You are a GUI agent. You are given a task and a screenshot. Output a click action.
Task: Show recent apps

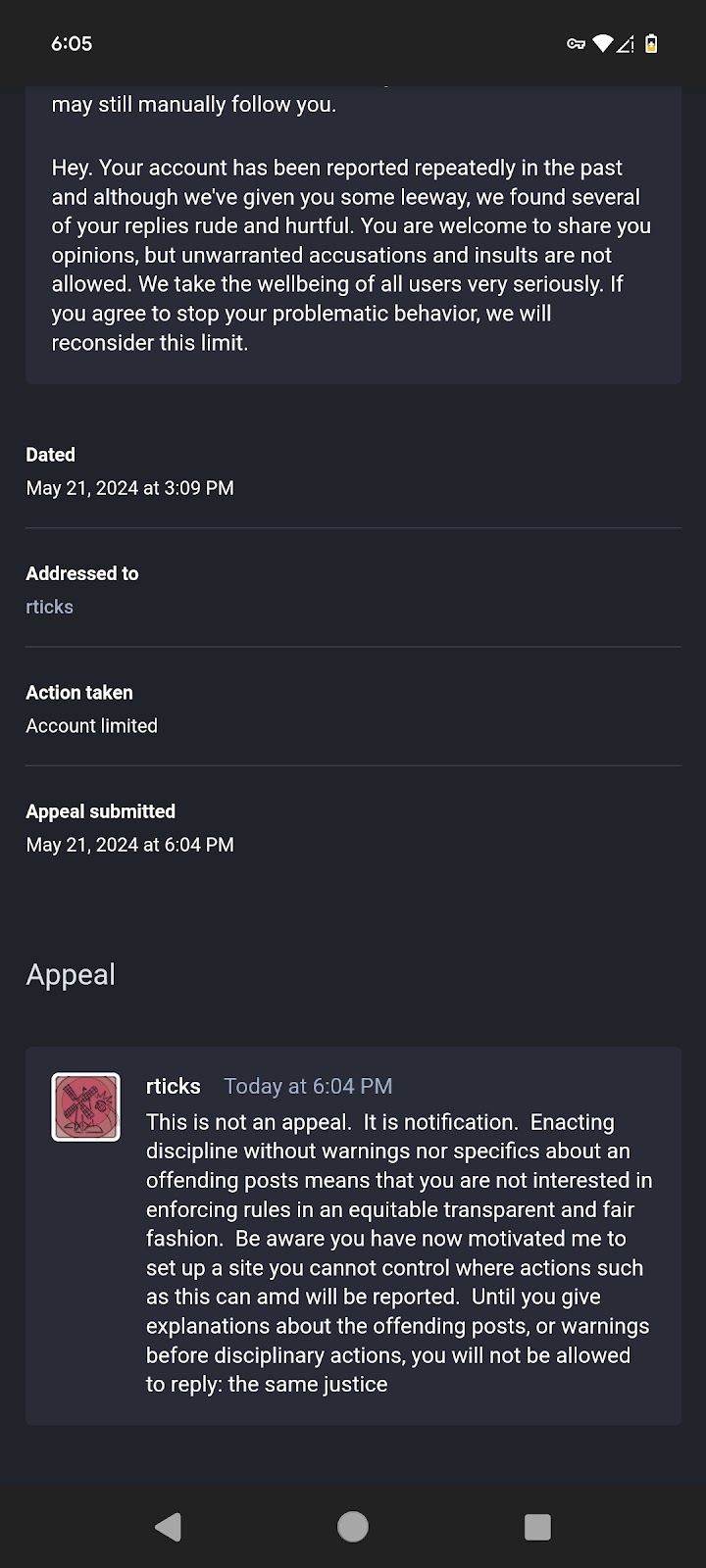537,1526
